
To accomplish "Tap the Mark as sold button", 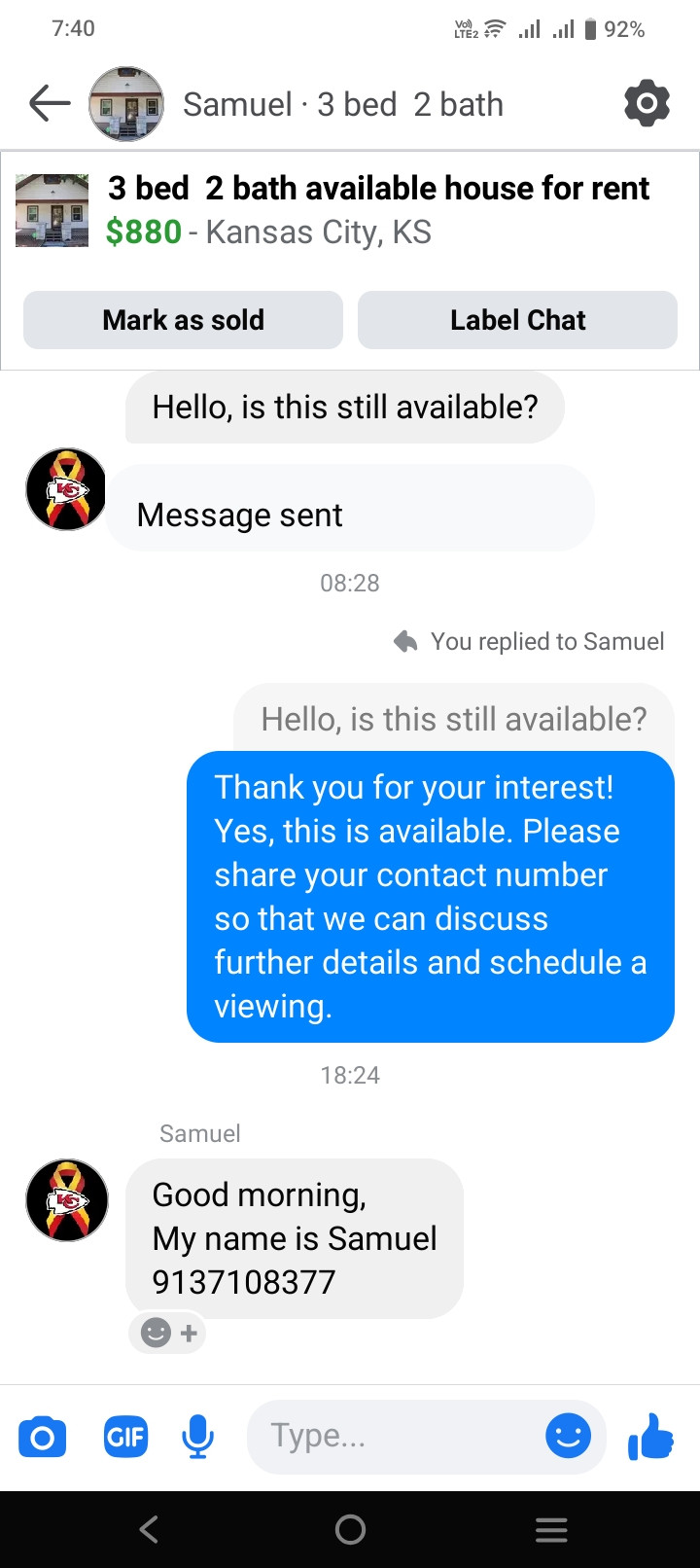I will click(183, 320).
